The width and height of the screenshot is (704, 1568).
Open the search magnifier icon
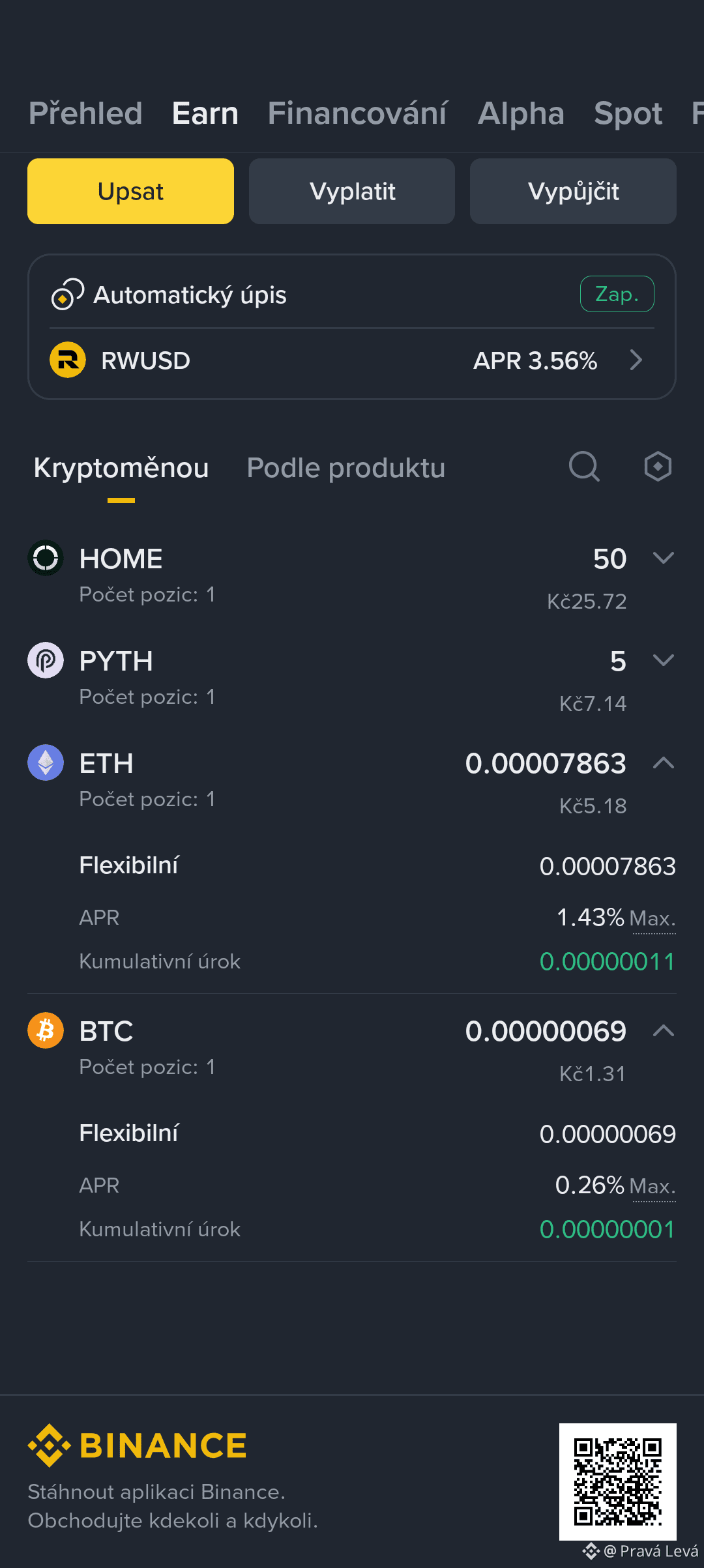tap(584, 467)
